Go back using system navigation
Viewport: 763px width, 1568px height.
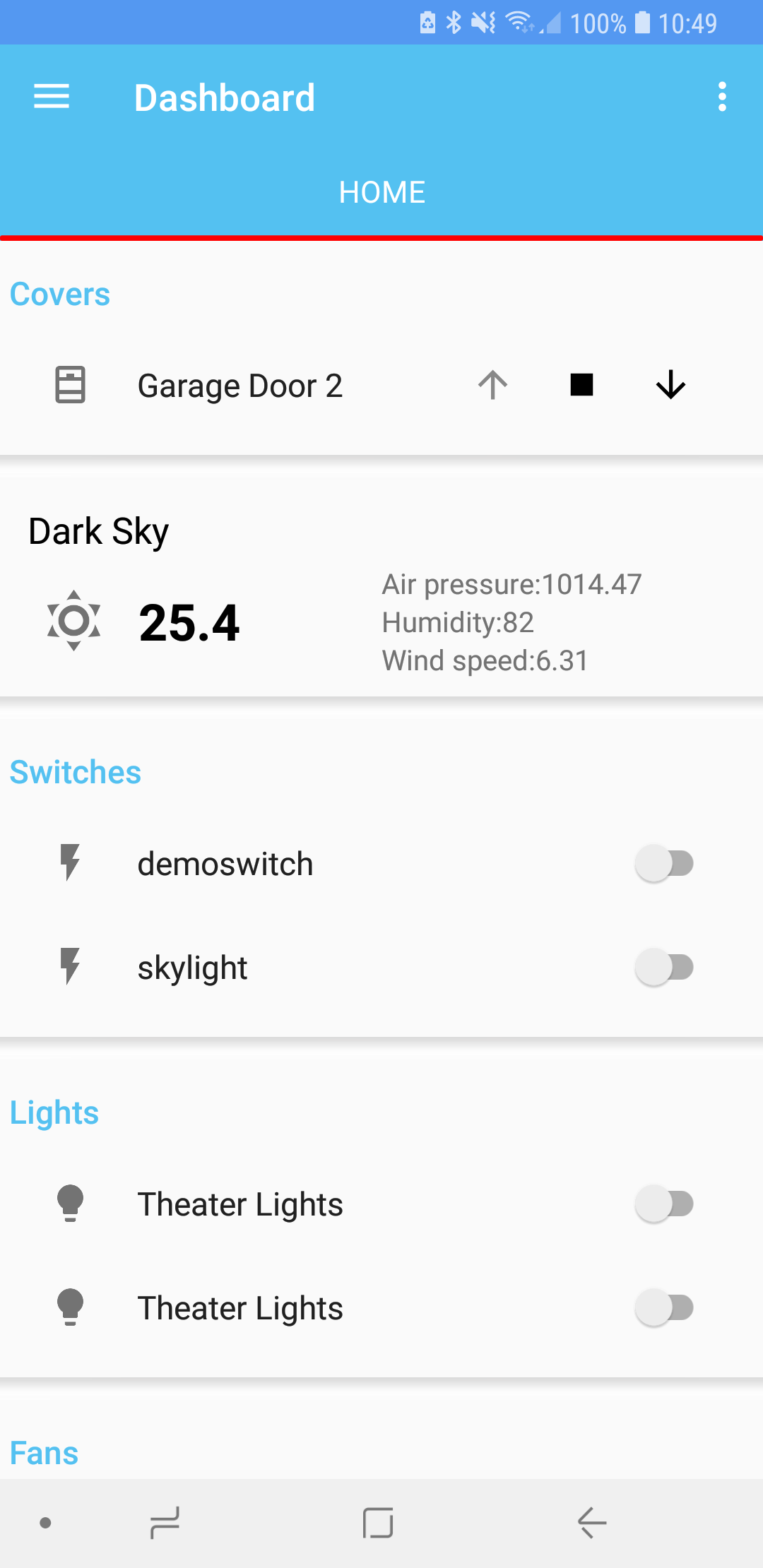coord(592,1522)
